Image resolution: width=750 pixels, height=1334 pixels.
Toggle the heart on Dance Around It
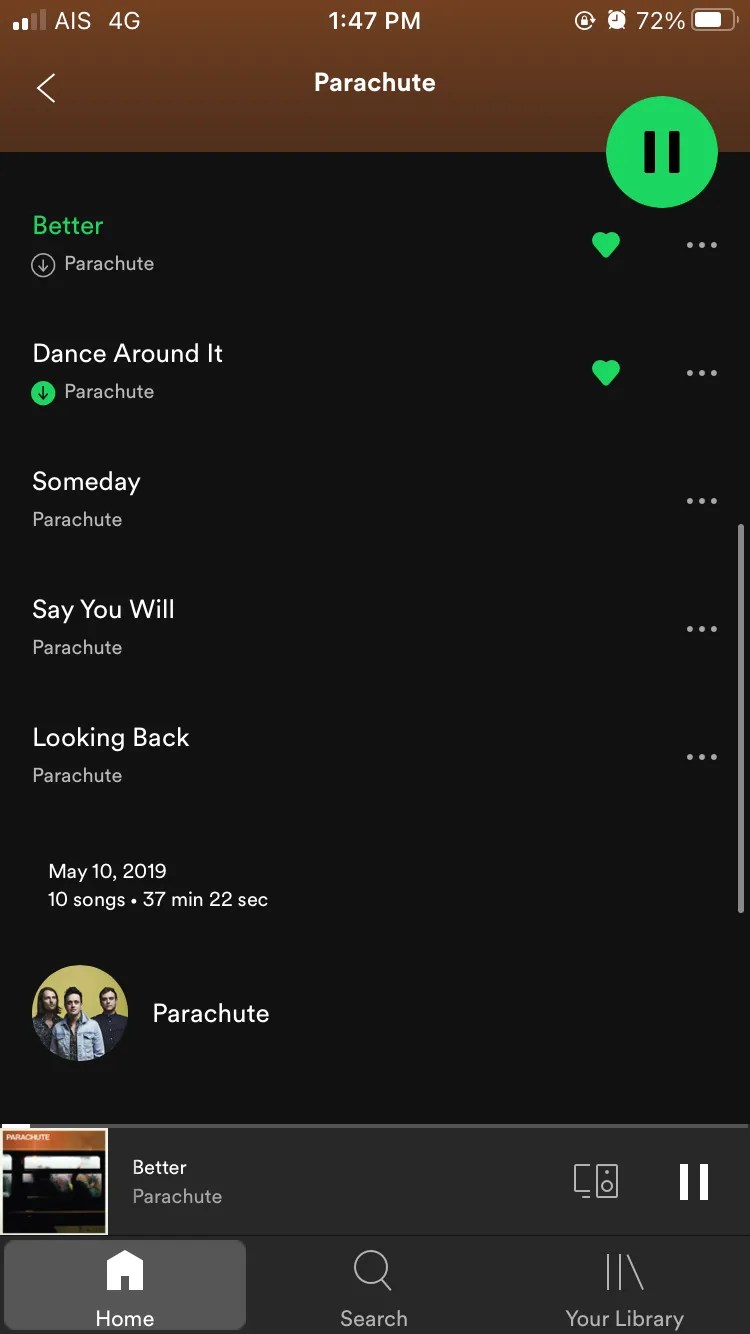coord(606,373)
